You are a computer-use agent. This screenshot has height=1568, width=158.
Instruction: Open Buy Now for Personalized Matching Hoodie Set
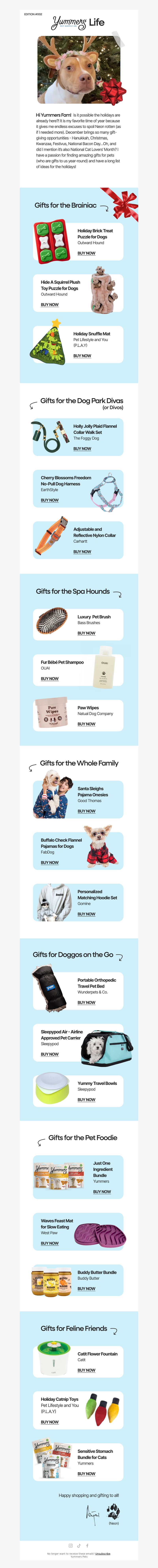click(86, 914)
